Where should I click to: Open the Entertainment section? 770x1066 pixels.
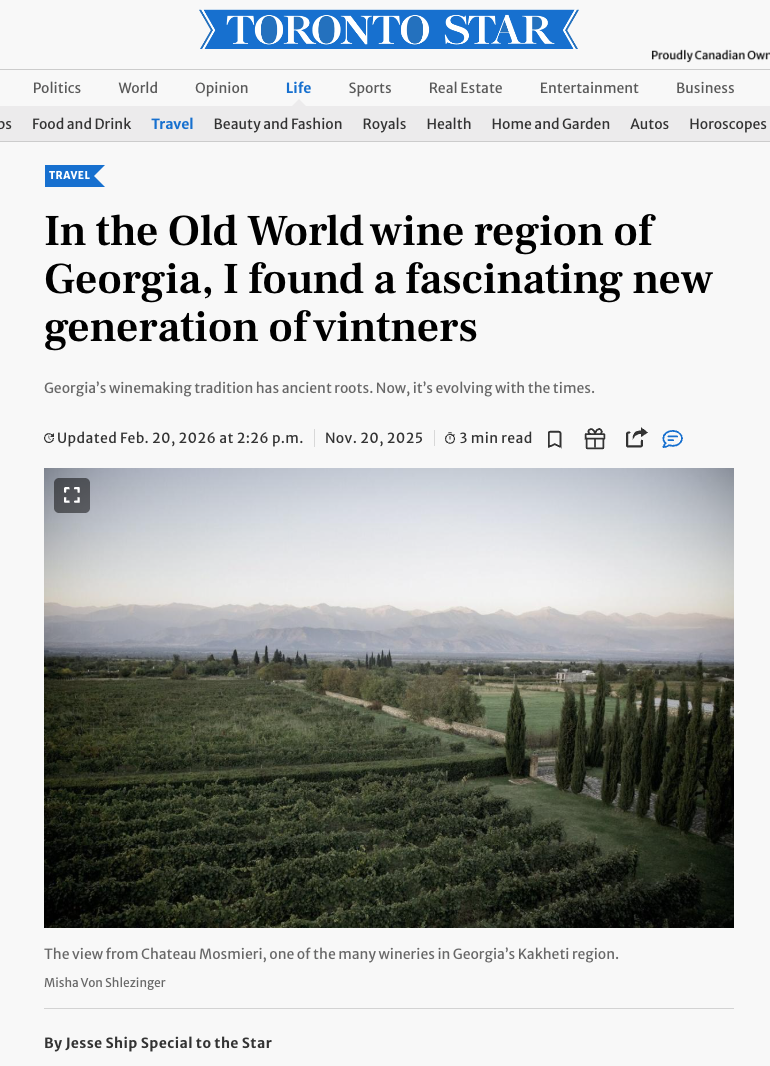(589, 88)
